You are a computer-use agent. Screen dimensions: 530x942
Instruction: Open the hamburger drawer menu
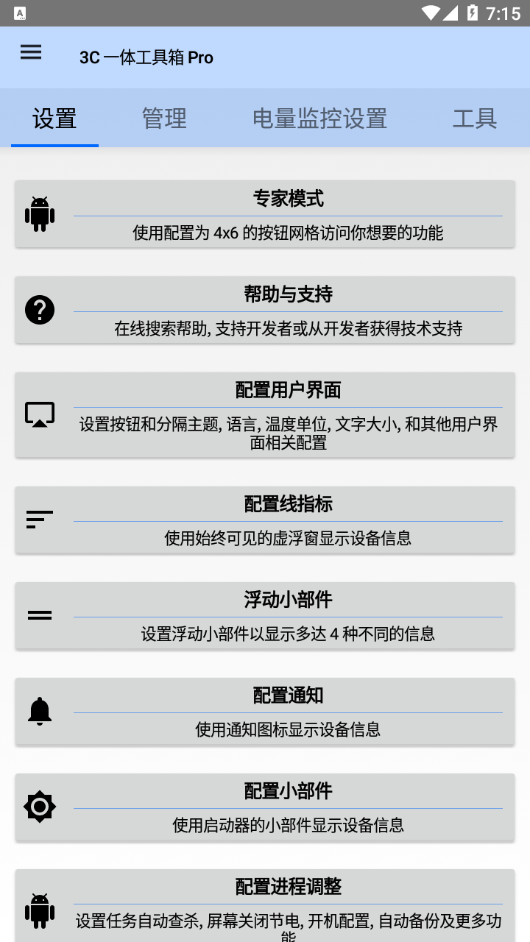[31, 52]
